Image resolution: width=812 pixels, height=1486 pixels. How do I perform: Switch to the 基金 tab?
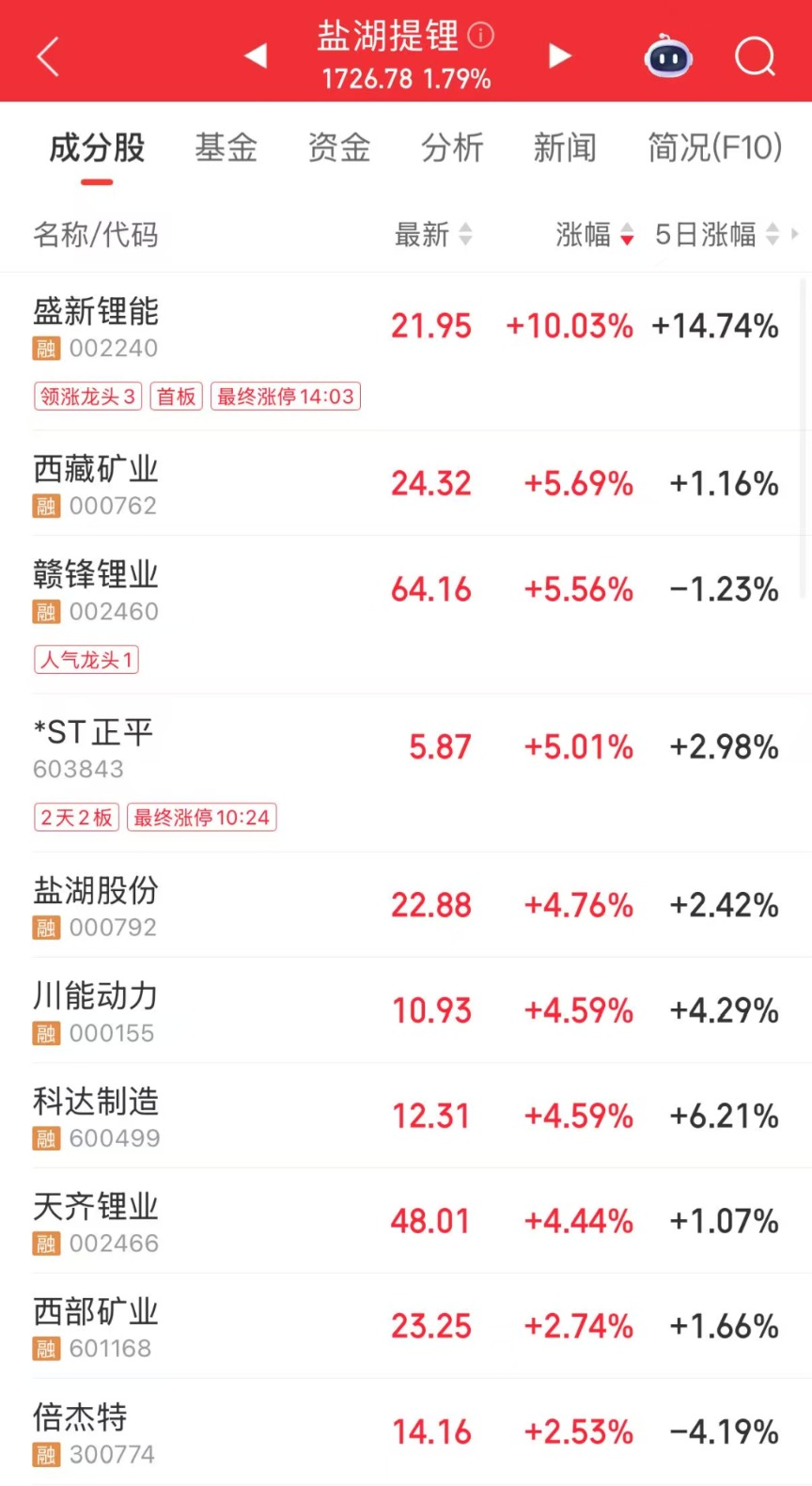pyautogui.click(x=226, y=148)
